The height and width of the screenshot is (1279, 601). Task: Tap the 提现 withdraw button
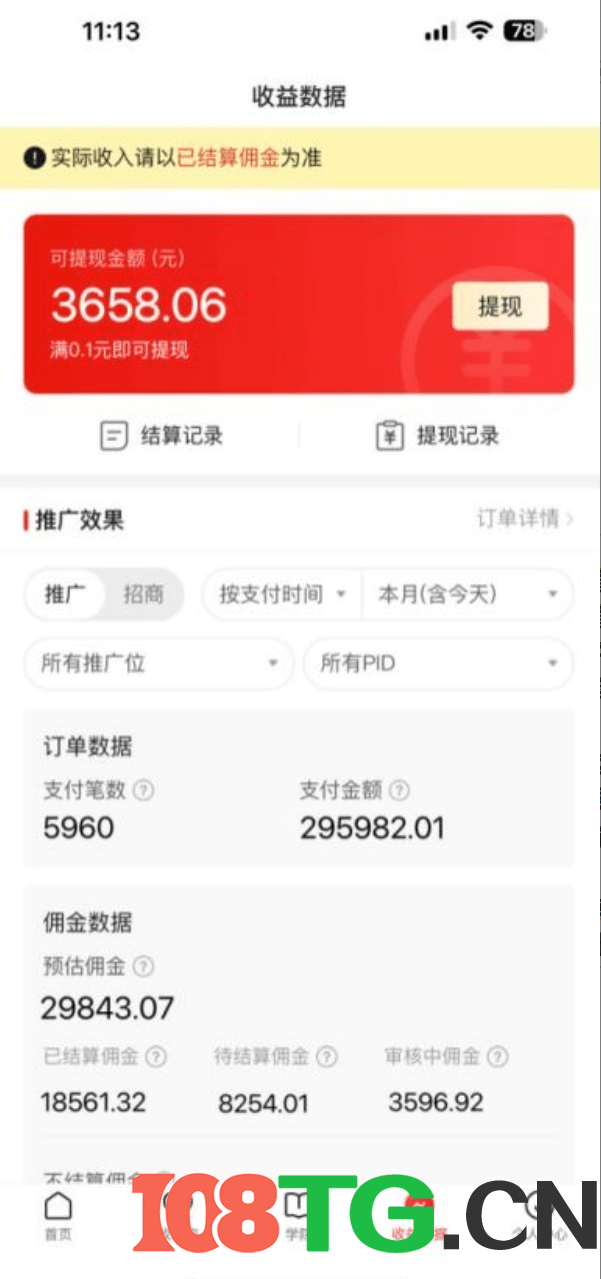(x=500, y=306)
